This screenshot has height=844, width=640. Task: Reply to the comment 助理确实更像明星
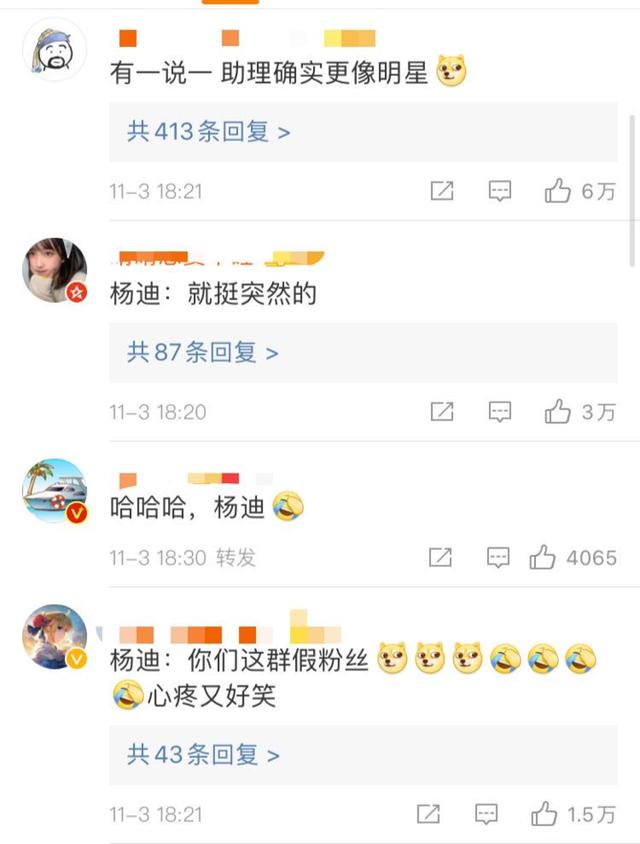pyautogui.click(x=500, y=191)
